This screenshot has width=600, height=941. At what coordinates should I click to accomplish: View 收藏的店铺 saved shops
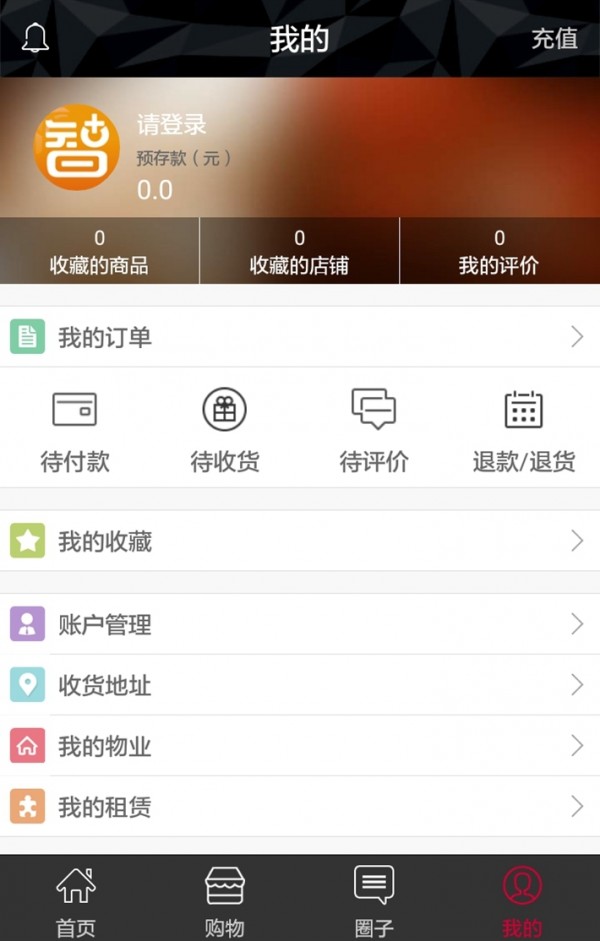[x=299, y=252]
